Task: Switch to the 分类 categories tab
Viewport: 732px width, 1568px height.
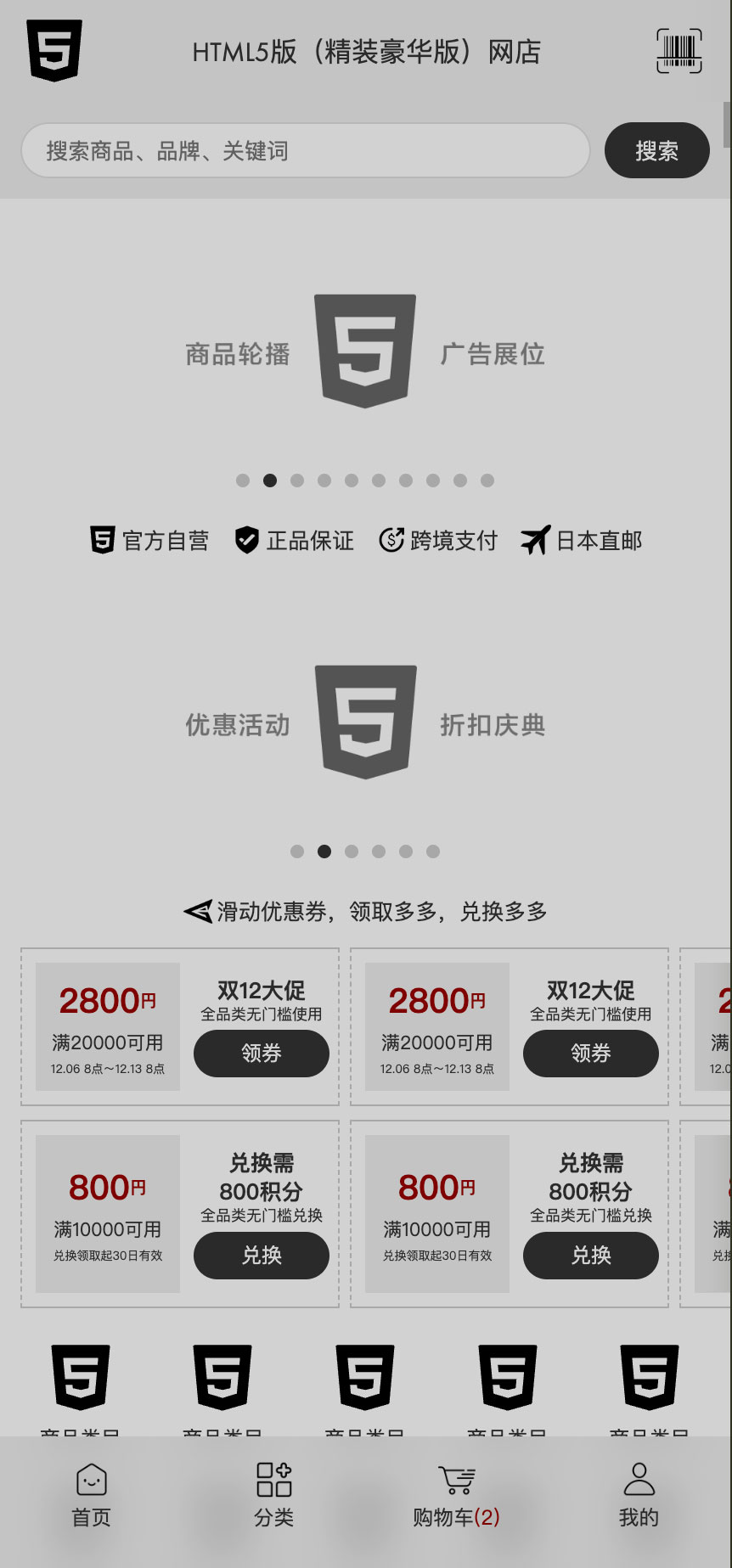Action: click(x=273, y=1496)
